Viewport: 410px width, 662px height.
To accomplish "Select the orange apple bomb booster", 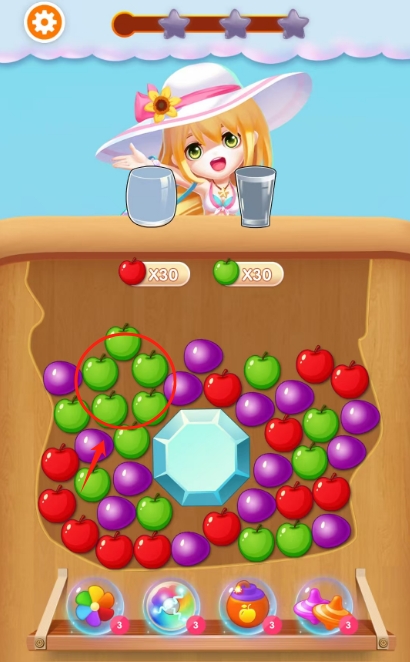I will [x=247, y=607].
